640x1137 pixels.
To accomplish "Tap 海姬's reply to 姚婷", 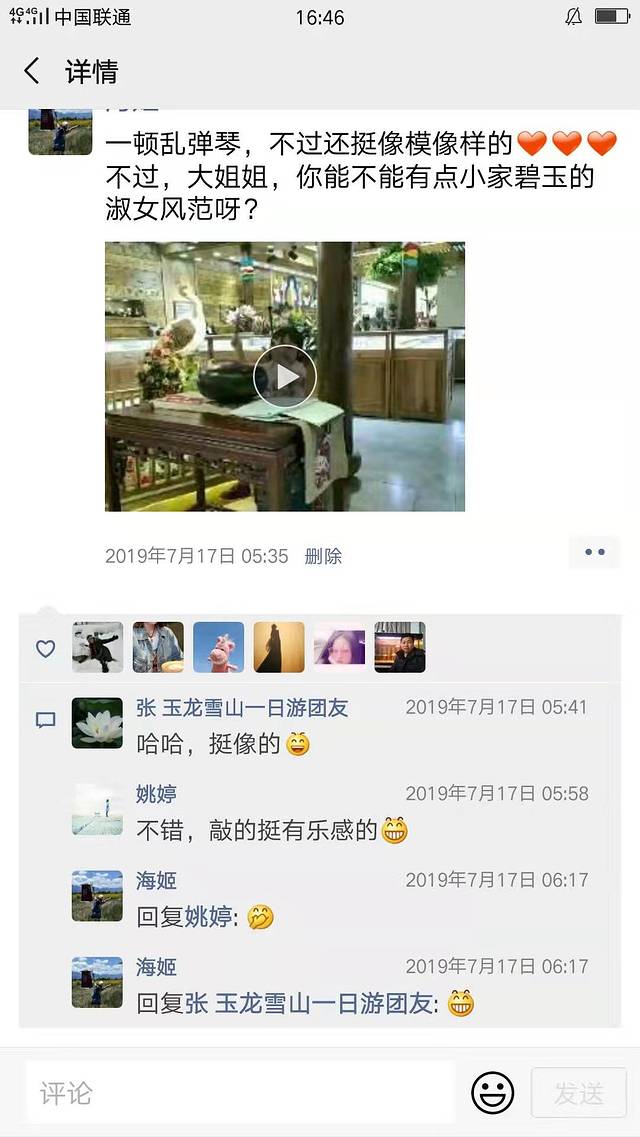I will [205, 917].
